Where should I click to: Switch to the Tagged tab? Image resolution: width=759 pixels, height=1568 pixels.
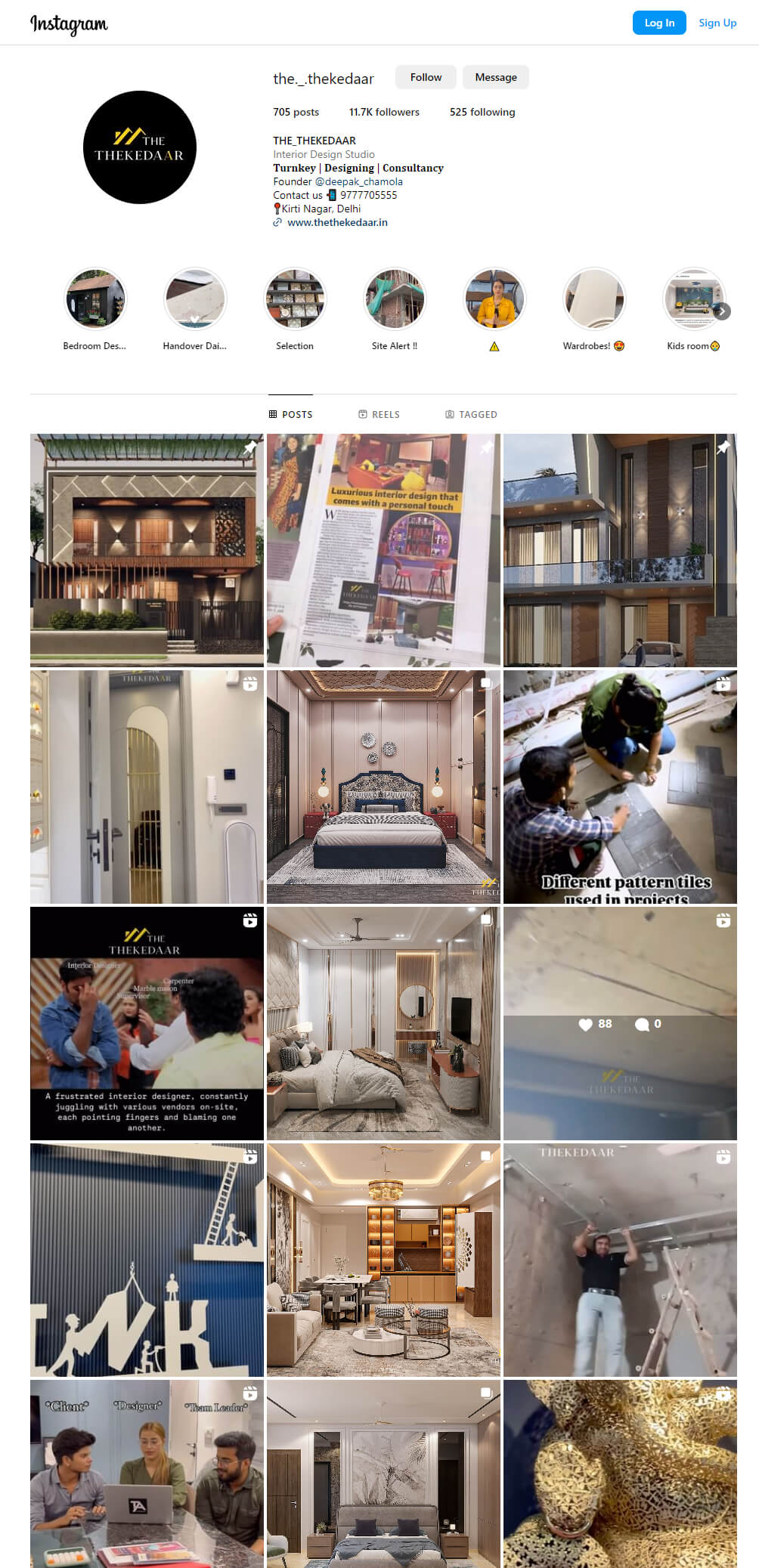471,414
